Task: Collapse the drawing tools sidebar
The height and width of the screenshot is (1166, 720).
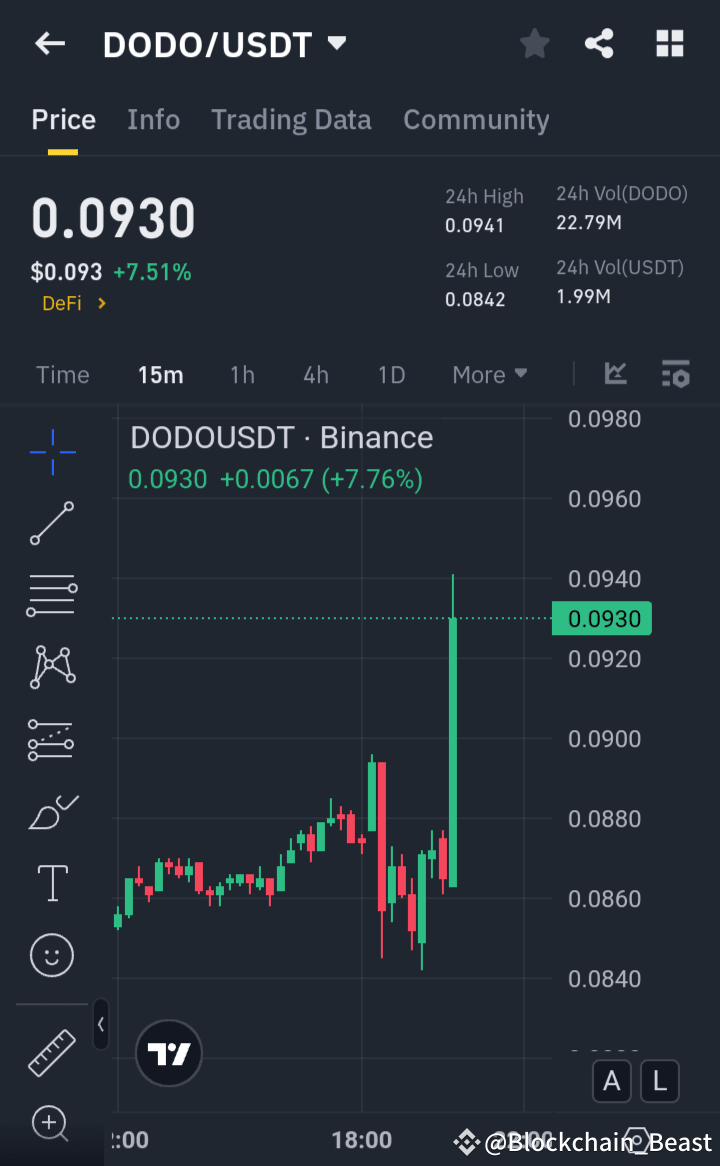Action: tap(101, 1025)
